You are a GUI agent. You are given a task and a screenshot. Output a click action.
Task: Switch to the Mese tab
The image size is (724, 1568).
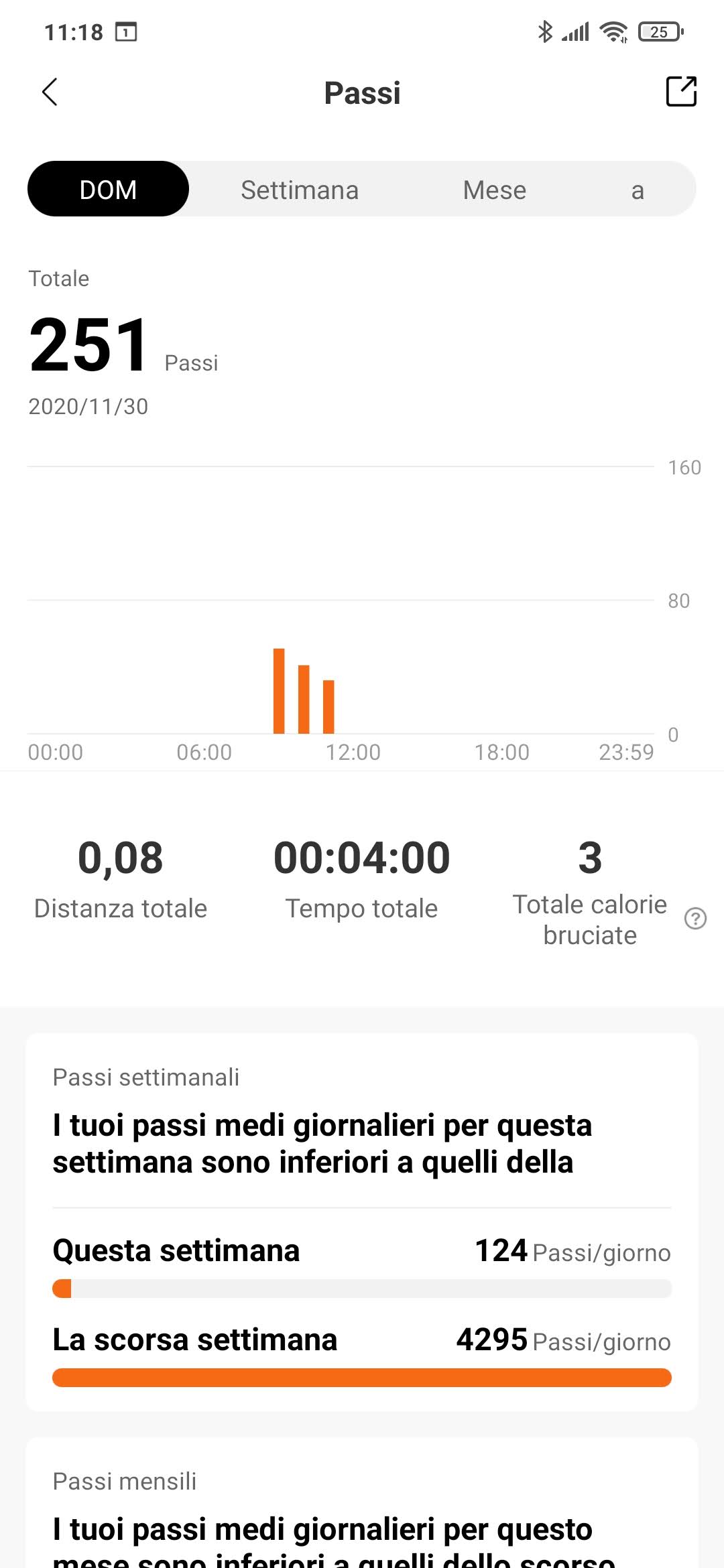point(494,190)
